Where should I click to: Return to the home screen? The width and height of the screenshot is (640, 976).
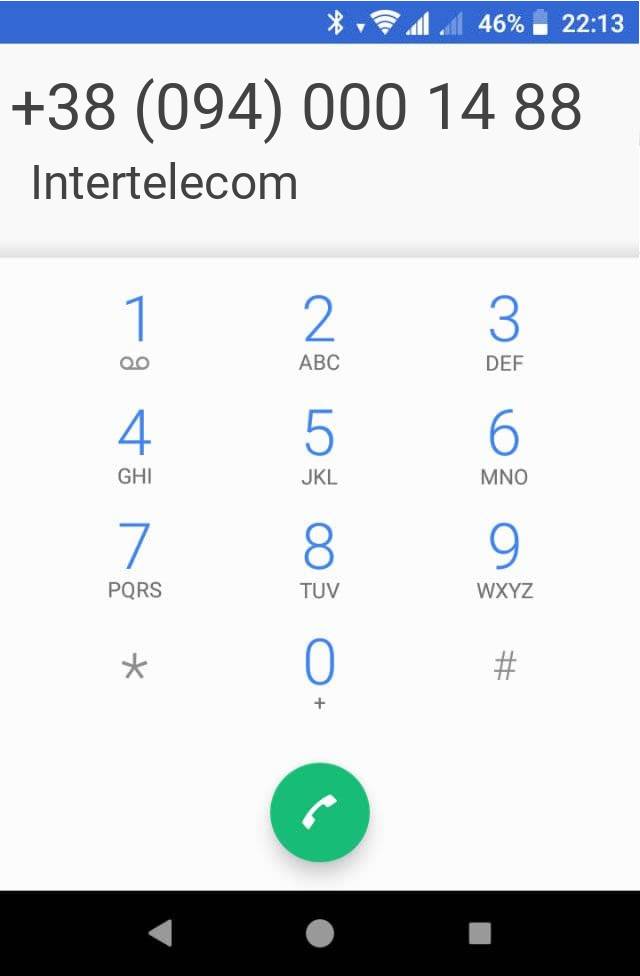[x=320, y=933]
